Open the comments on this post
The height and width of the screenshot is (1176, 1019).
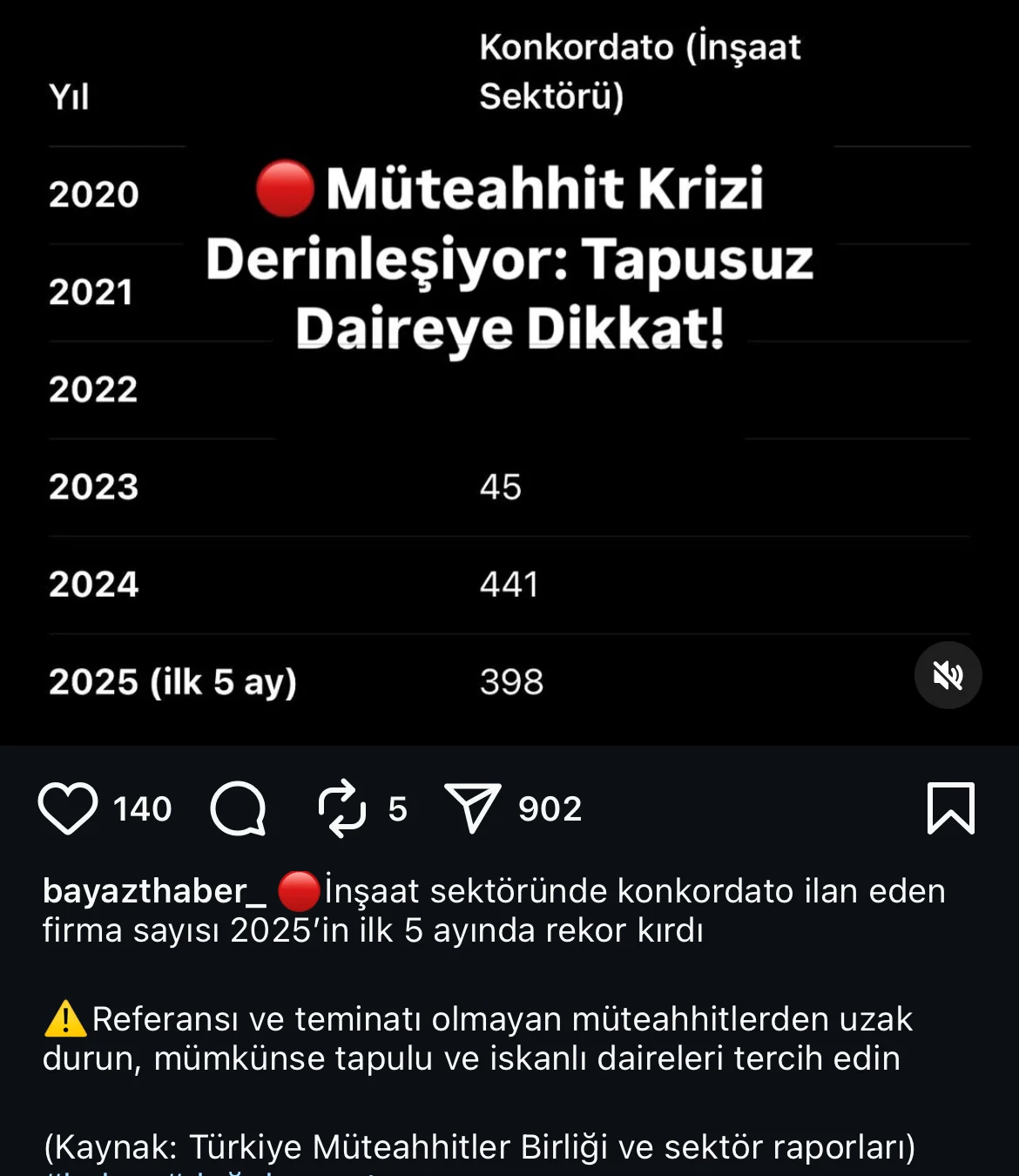238,808
